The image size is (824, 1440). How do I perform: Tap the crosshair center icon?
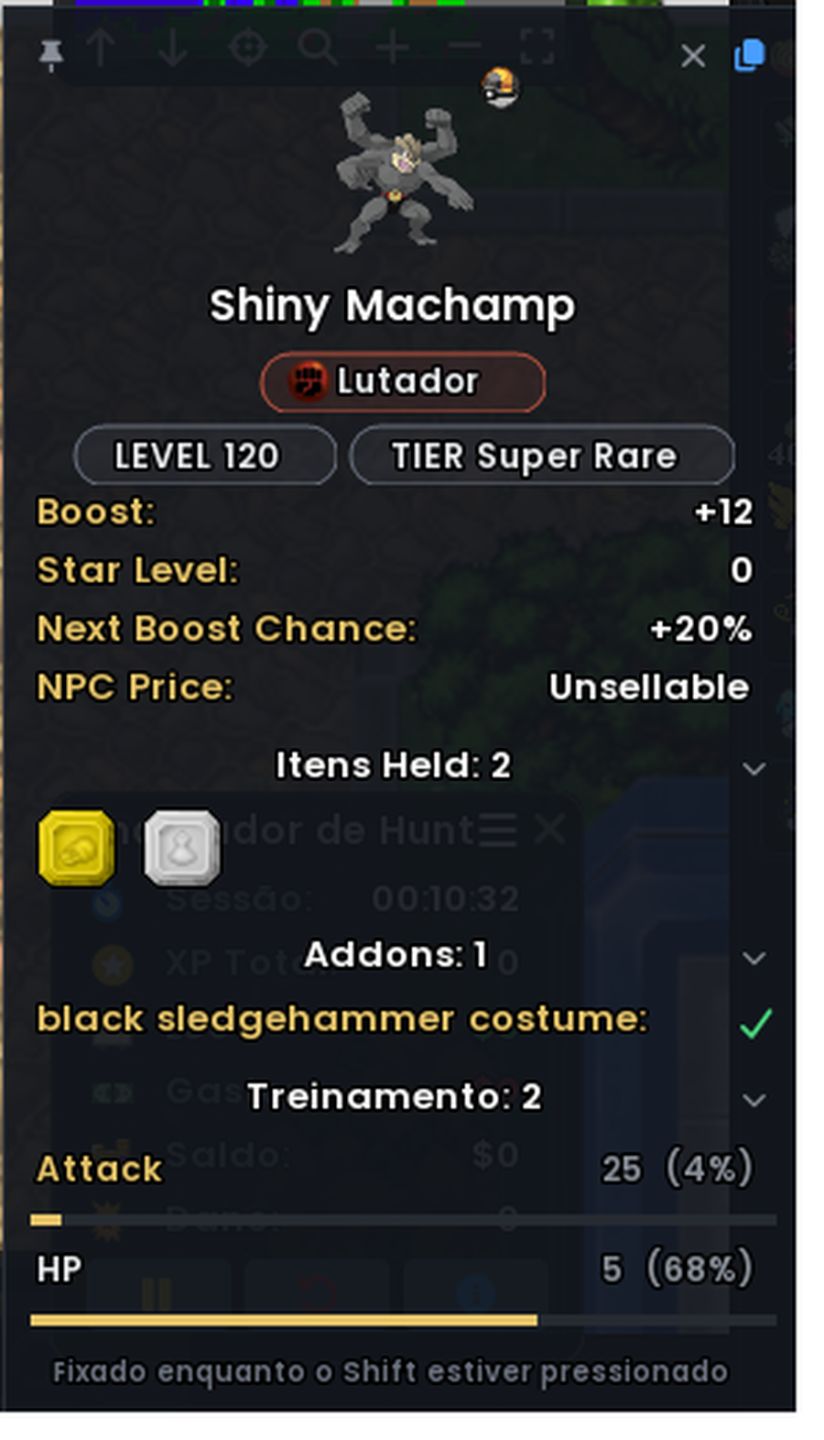click(247, 48)
